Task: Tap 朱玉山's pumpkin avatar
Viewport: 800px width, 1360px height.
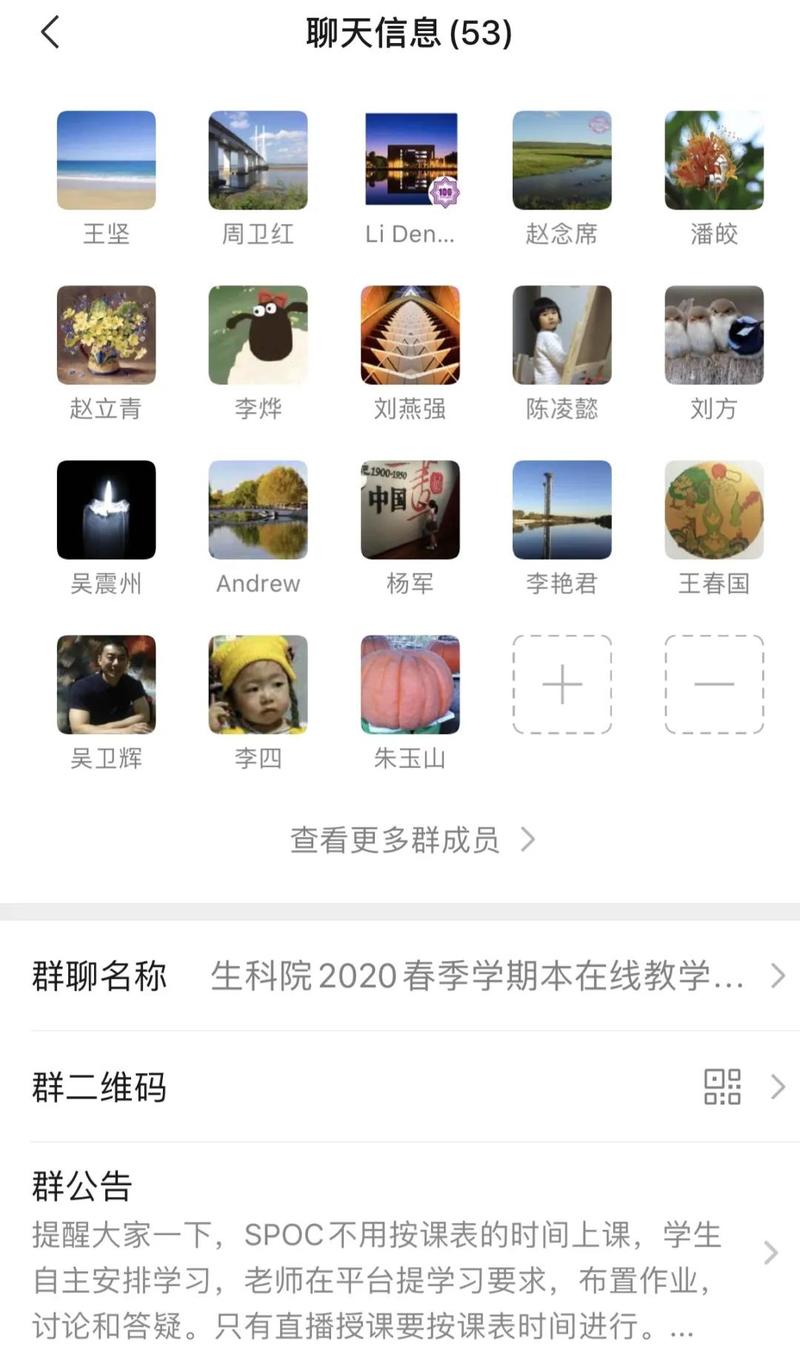Action: tap(410, 685)
